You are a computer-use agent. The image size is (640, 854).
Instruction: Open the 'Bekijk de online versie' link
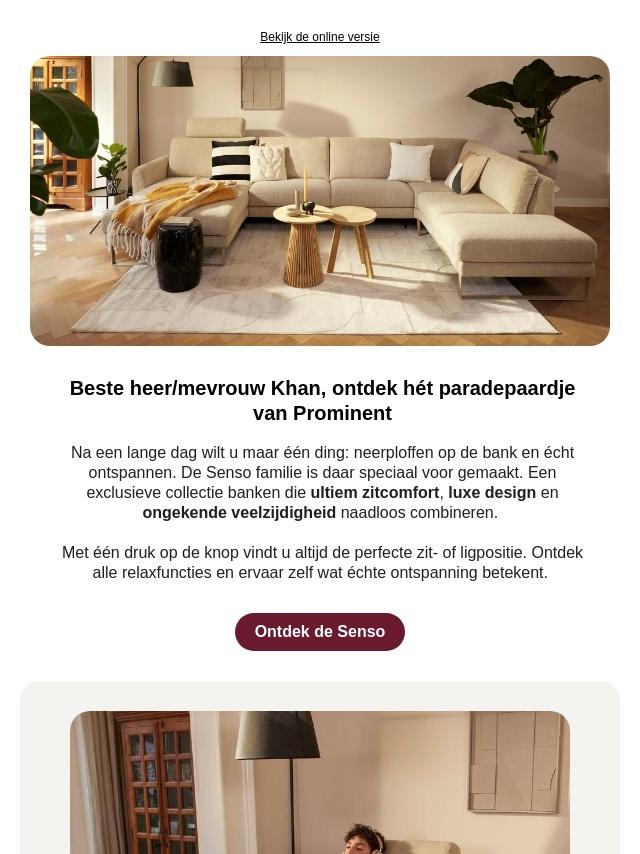tap(319, 37)
